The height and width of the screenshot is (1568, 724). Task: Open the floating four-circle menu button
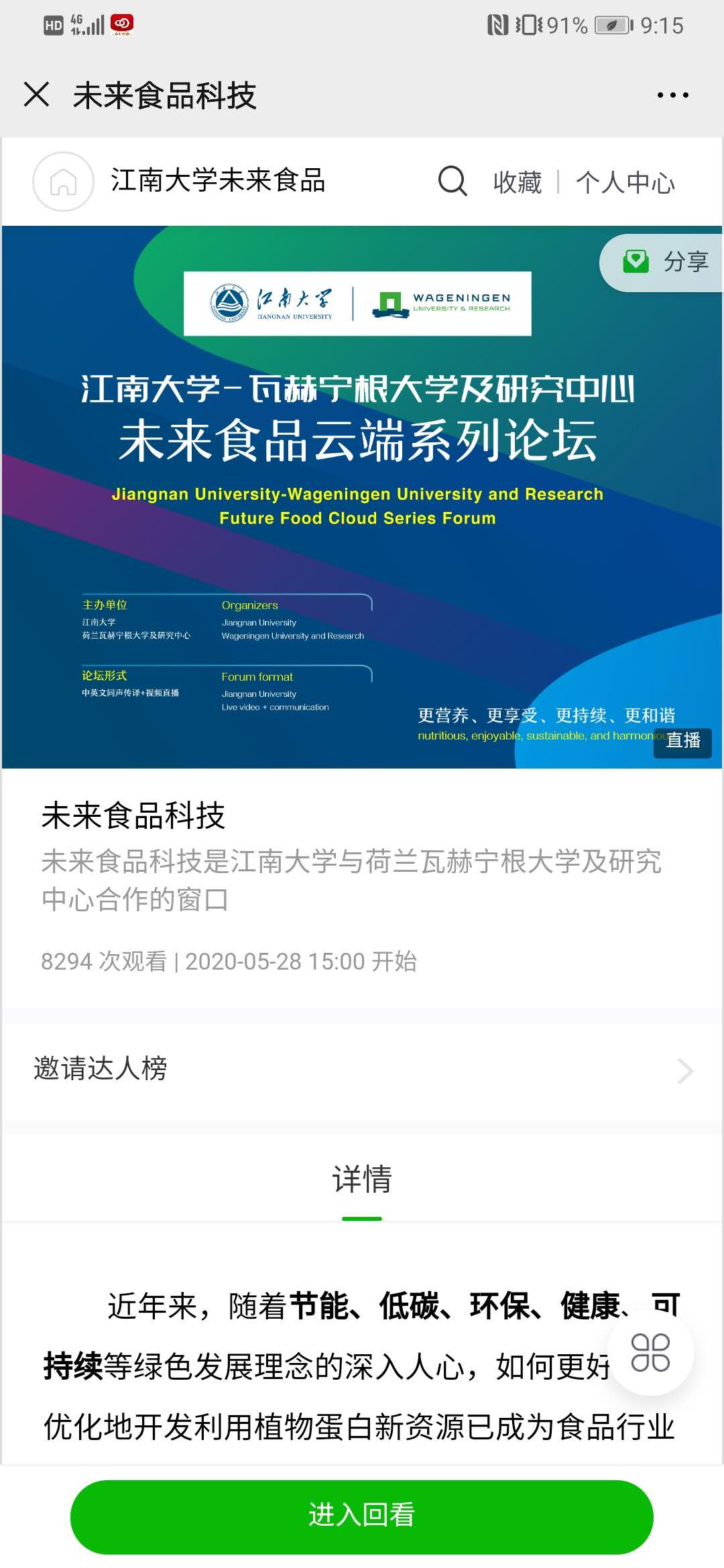[650, 1352]
